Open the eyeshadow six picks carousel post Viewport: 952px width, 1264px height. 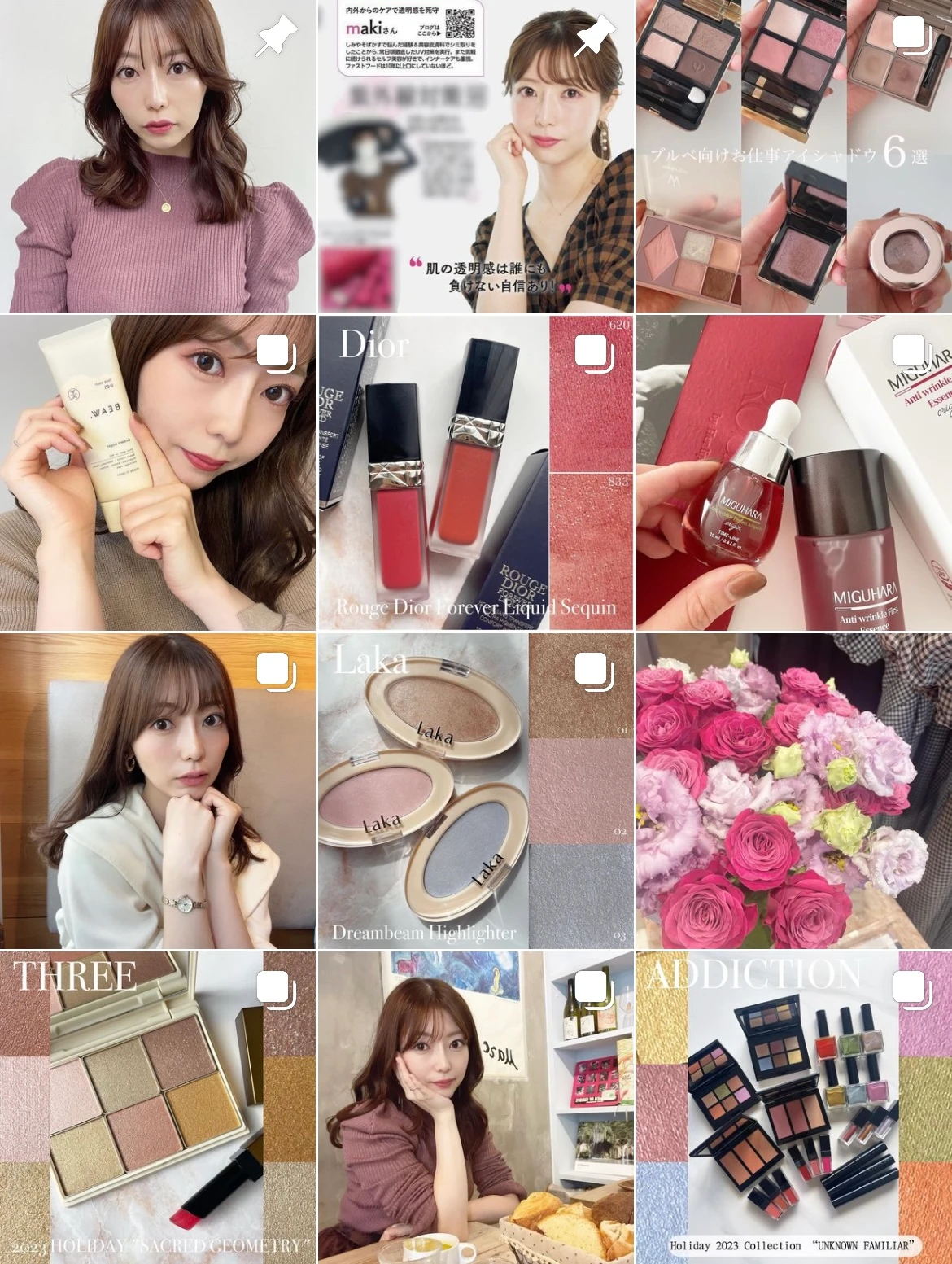coord(793,155)
